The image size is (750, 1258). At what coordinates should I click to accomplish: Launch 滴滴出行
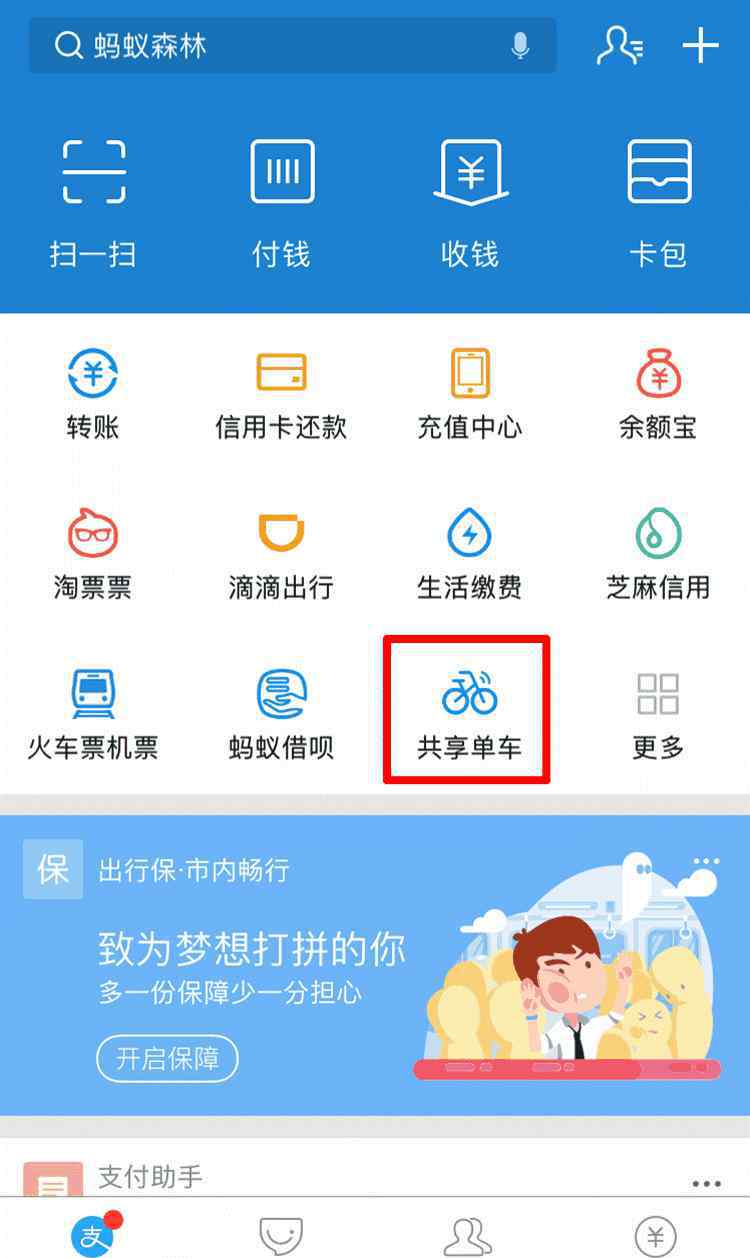[x=282, y=554]
